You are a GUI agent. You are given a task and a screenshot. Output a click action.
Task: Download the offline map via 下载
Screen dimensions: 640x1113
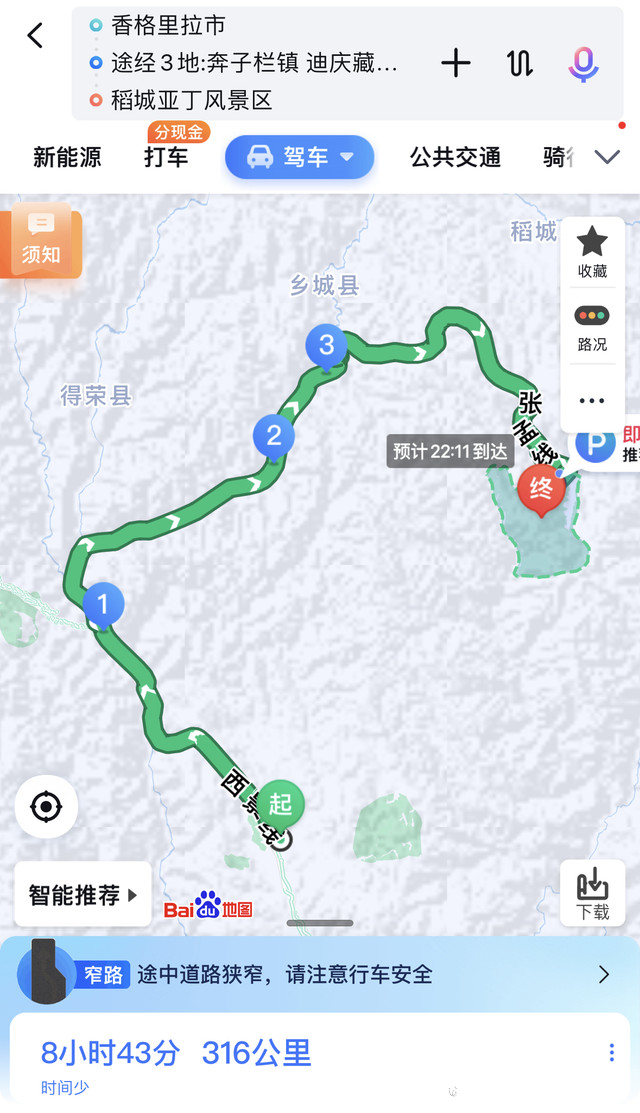592,894
